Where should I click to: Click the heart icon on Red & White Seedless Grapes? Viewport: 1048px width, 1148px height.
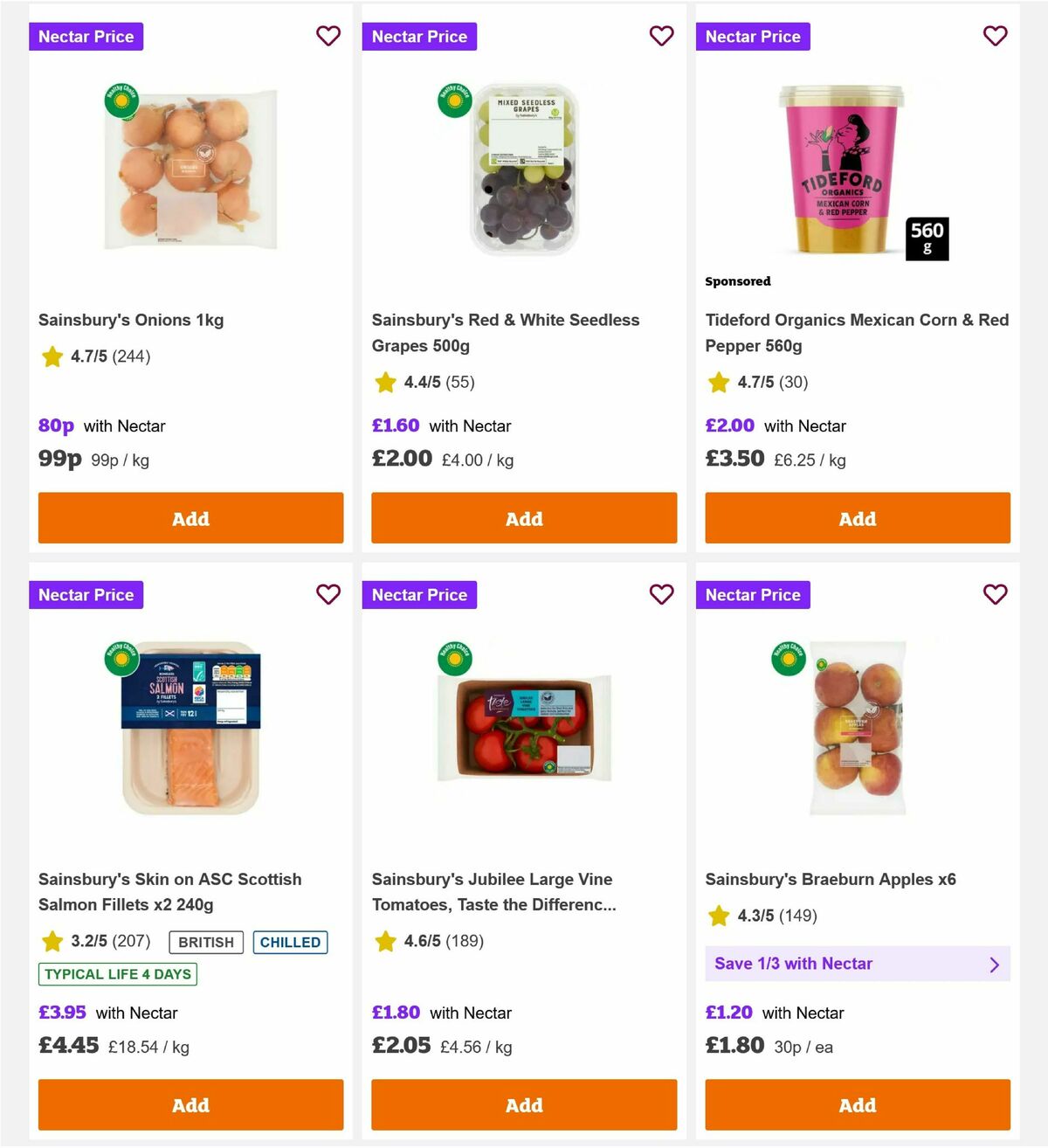(662, 36)
